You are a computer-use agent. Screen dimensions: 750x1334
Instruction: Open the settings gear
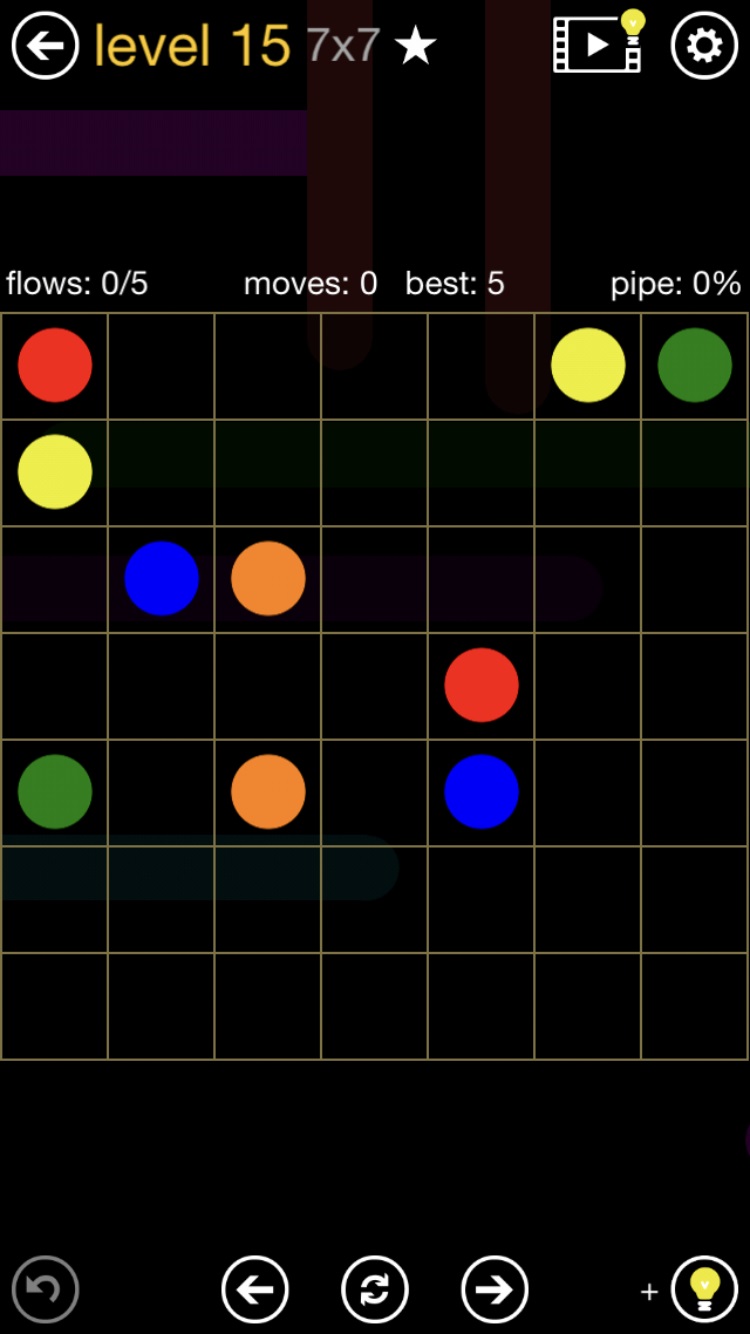coord(704,45)
